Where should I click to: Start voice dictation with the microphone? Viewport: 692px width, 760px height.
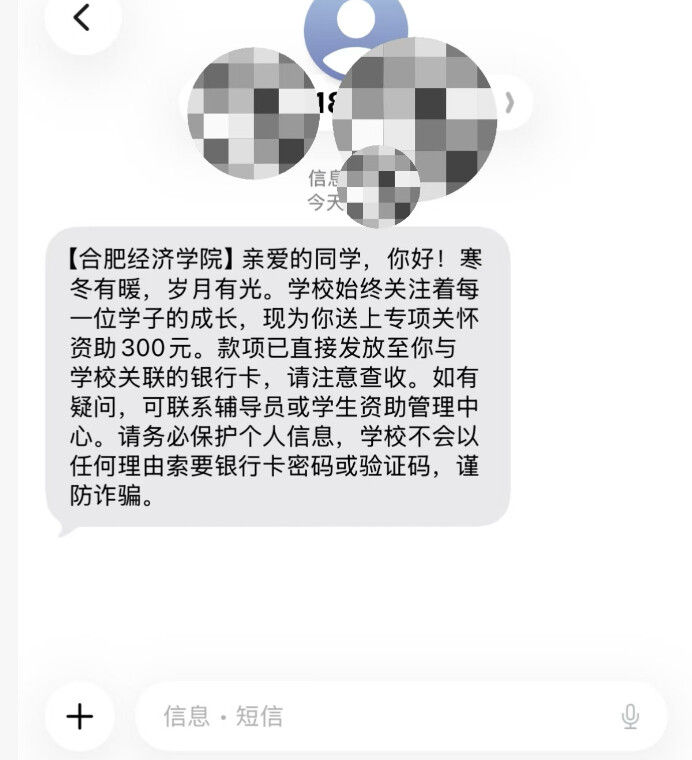[630, 716]
